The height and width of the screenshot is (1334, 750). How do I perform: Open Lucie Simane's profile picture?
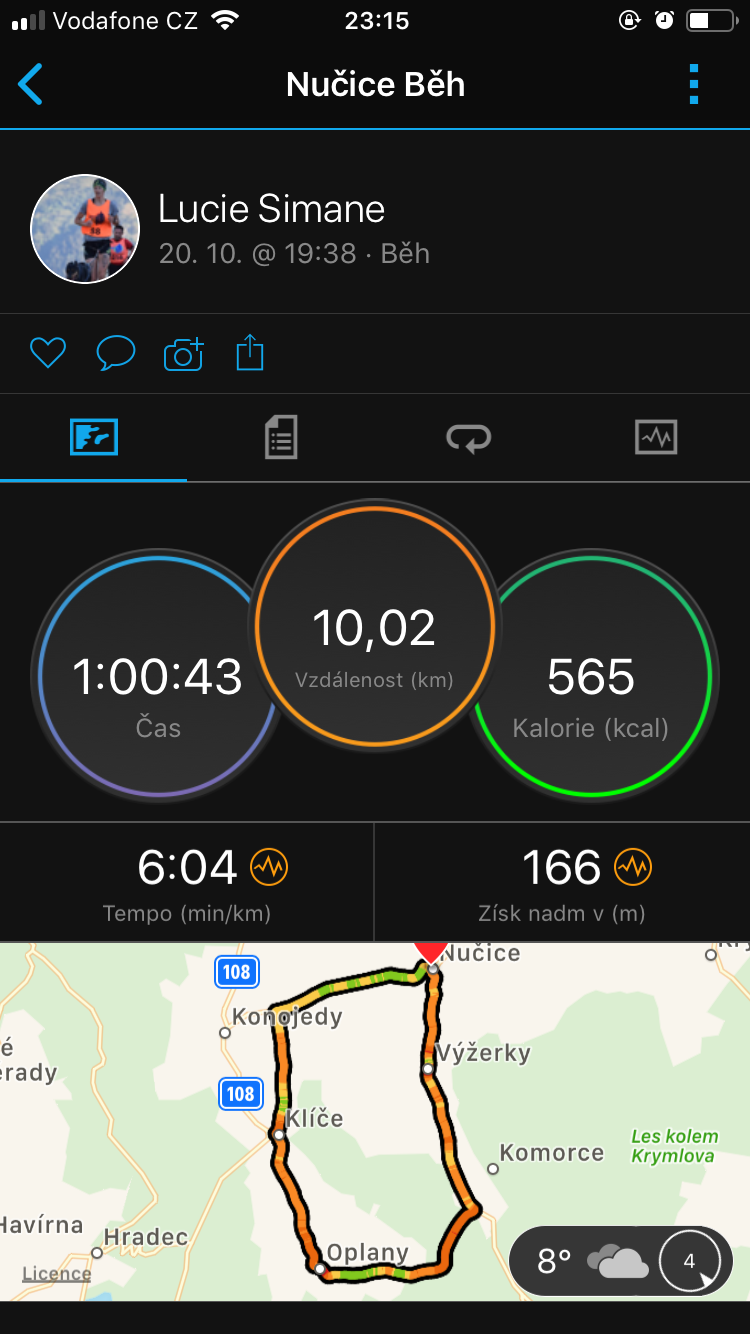[x=85, y=229]
